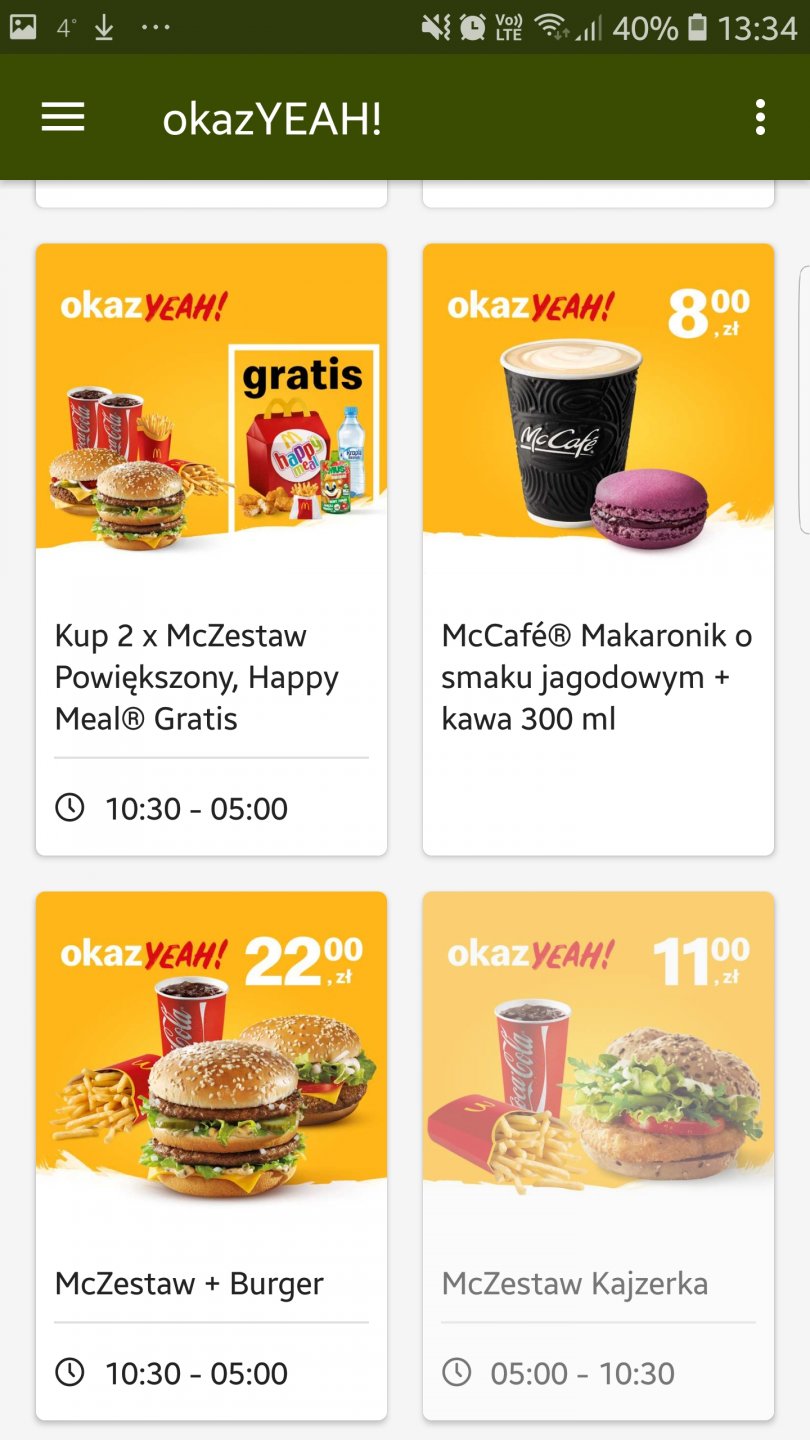Open the hamburger navigation drawer
Viewport: 810px width, 1440px height.
point(63,118)
